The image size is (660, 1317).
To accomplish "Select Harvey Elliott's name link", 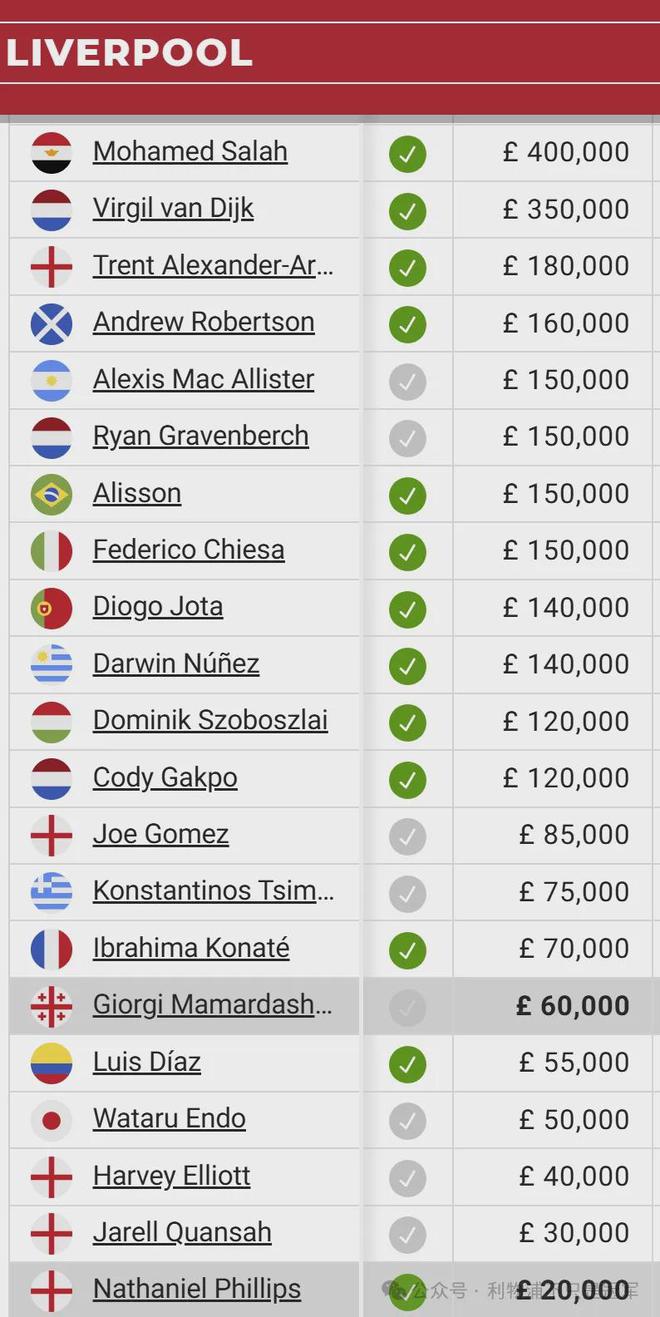I will pyautogui.click(x=171, y=1177).
